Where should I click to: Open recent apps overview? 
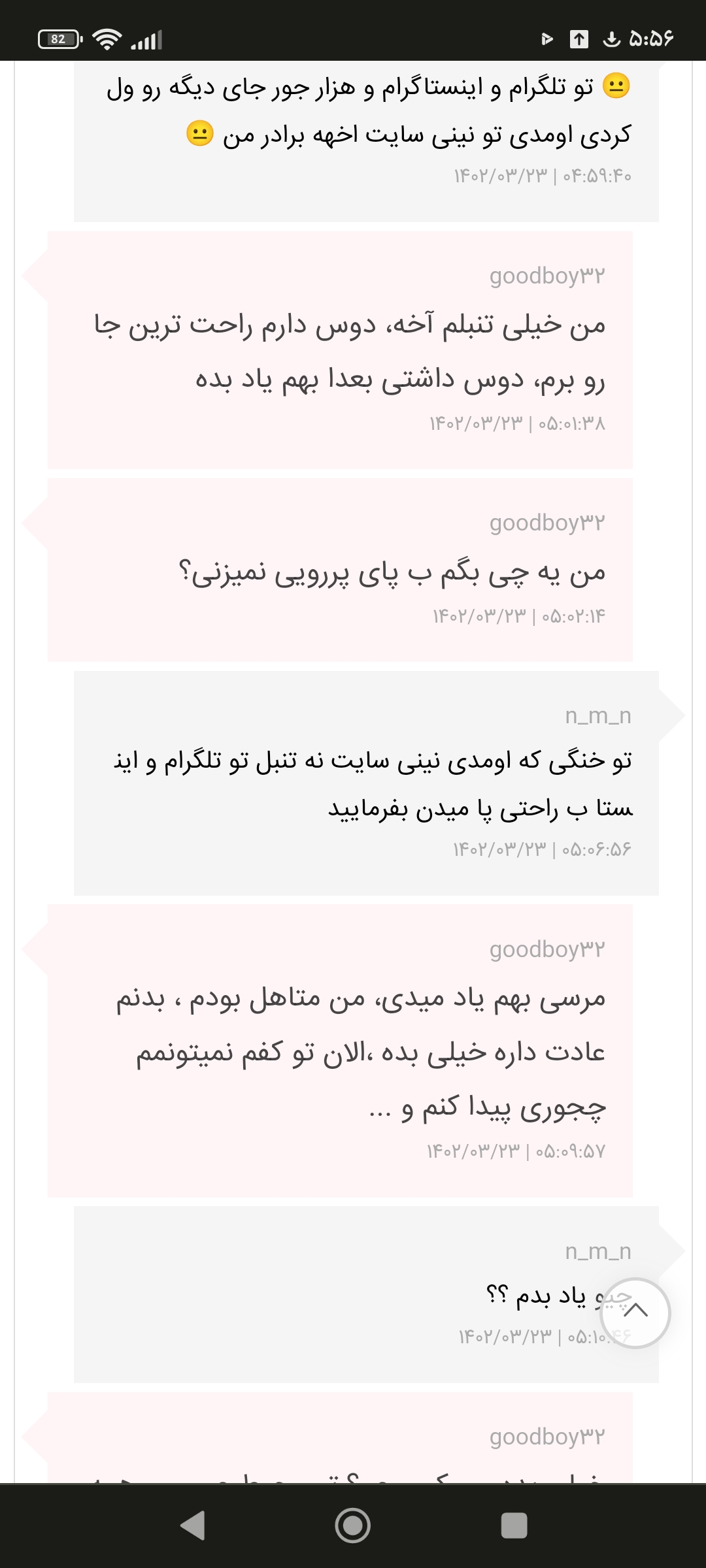click(514, 1526)
